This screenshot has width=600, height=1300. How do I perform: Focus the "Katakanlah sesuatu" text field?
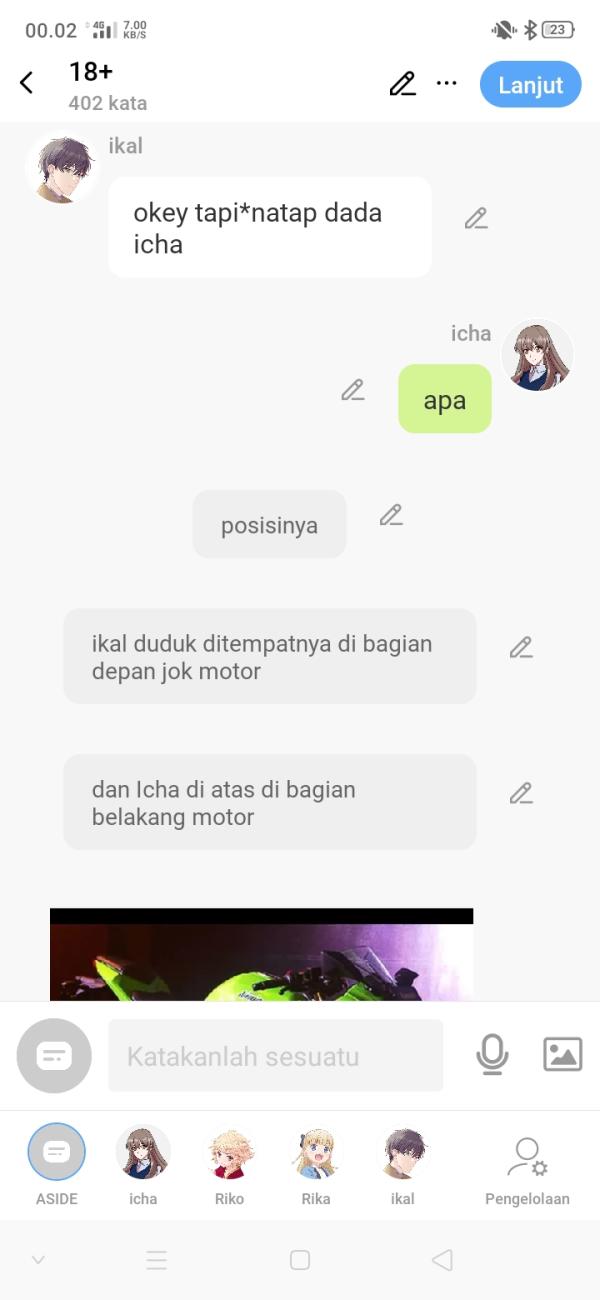click(275, 1056)
